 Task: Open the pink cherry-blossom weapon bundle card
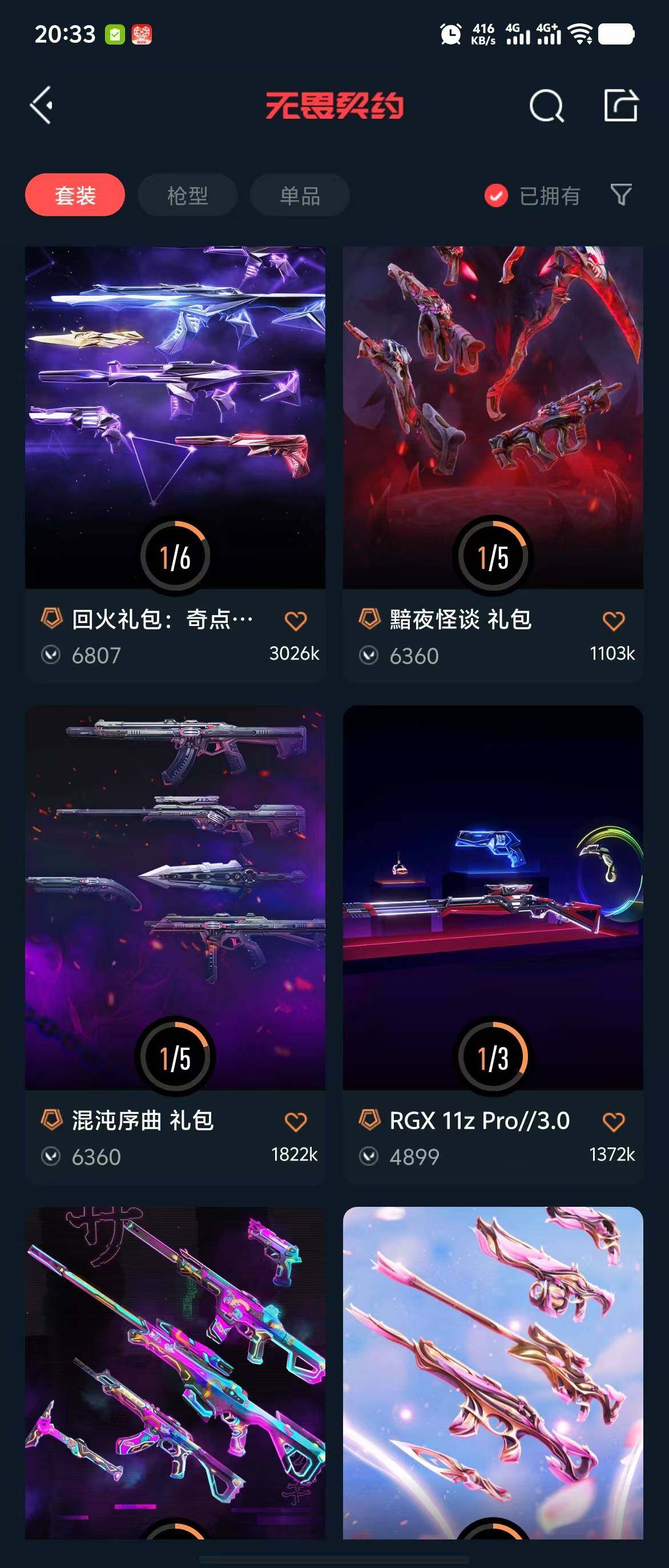click(493, 1369)
